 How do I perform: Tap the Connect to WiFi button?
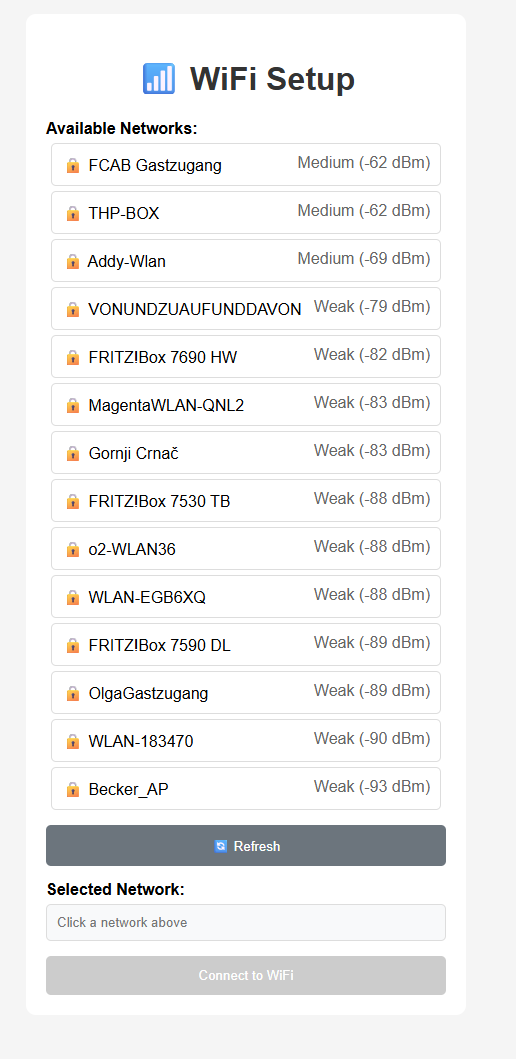246,975
